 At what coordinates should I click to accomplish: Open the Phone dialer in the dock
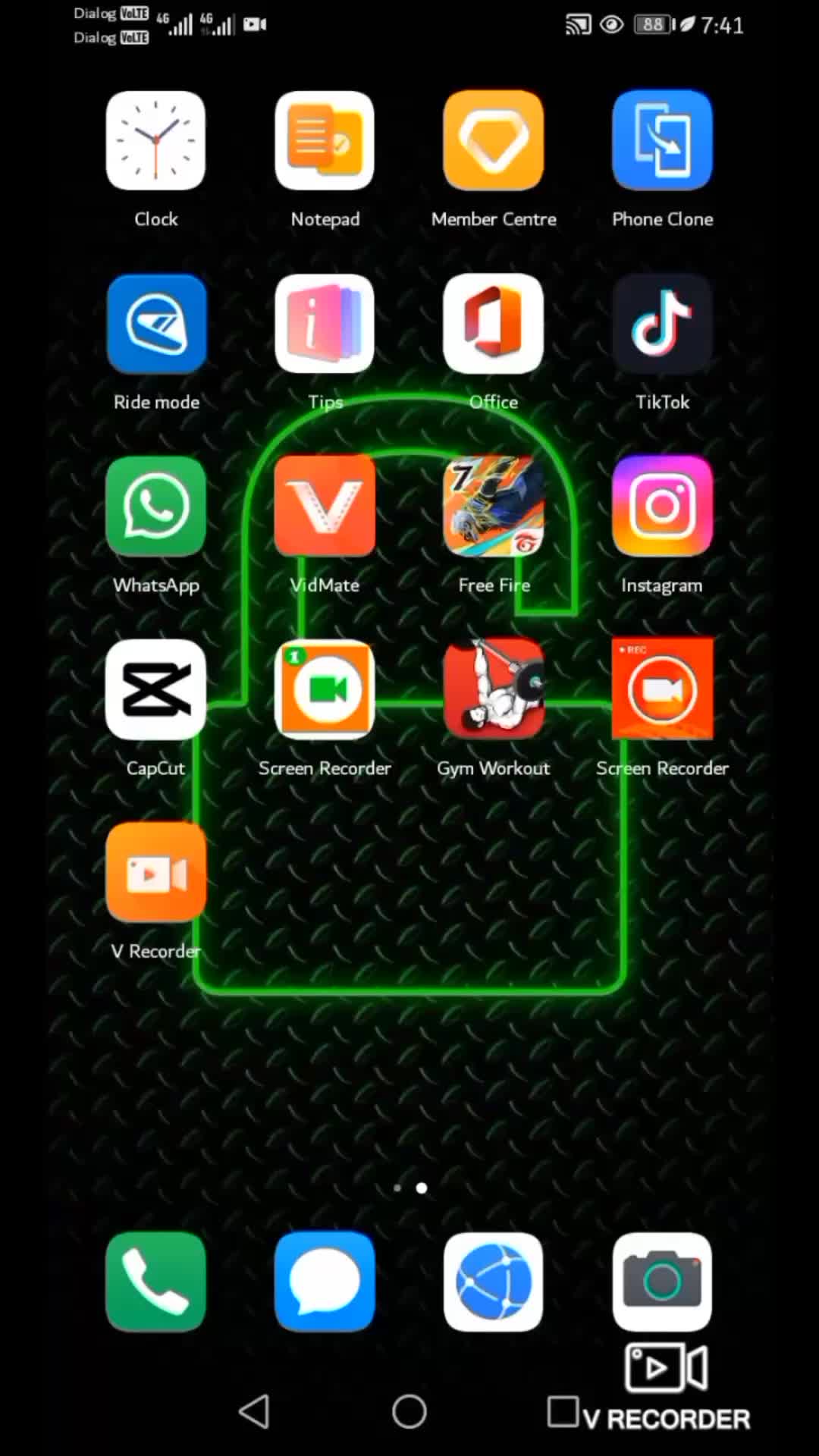pyautogui.click(x=155, y=1282)
